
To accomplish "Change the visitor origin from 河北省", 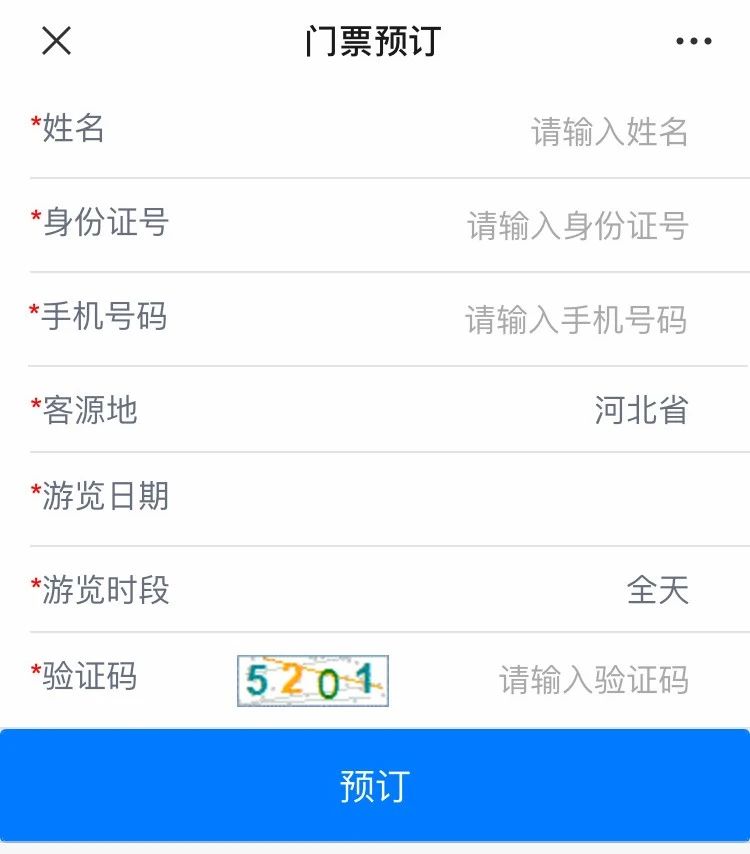I will click(x=640, y=410).
